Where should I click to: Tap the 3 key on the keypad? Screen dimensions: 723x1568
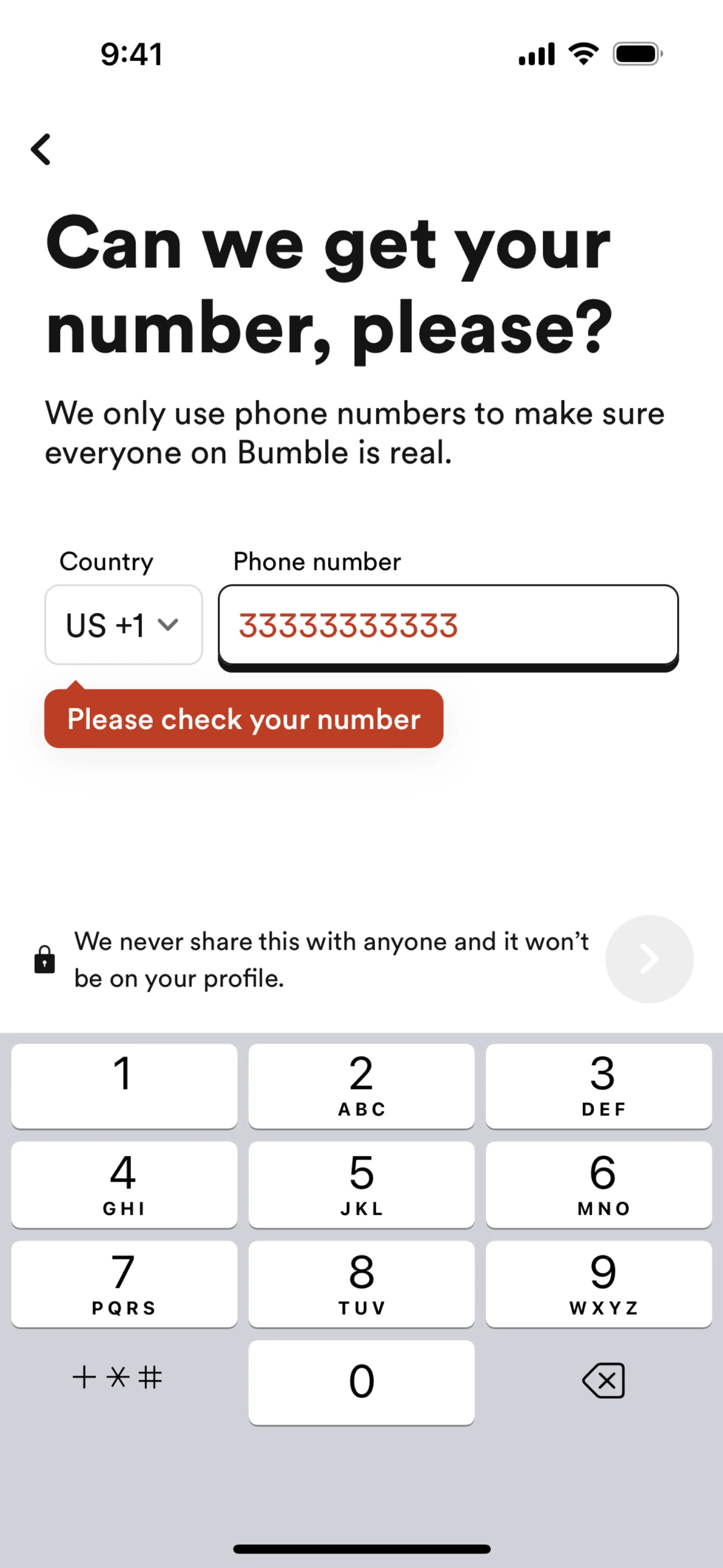tap(599, 1086)
